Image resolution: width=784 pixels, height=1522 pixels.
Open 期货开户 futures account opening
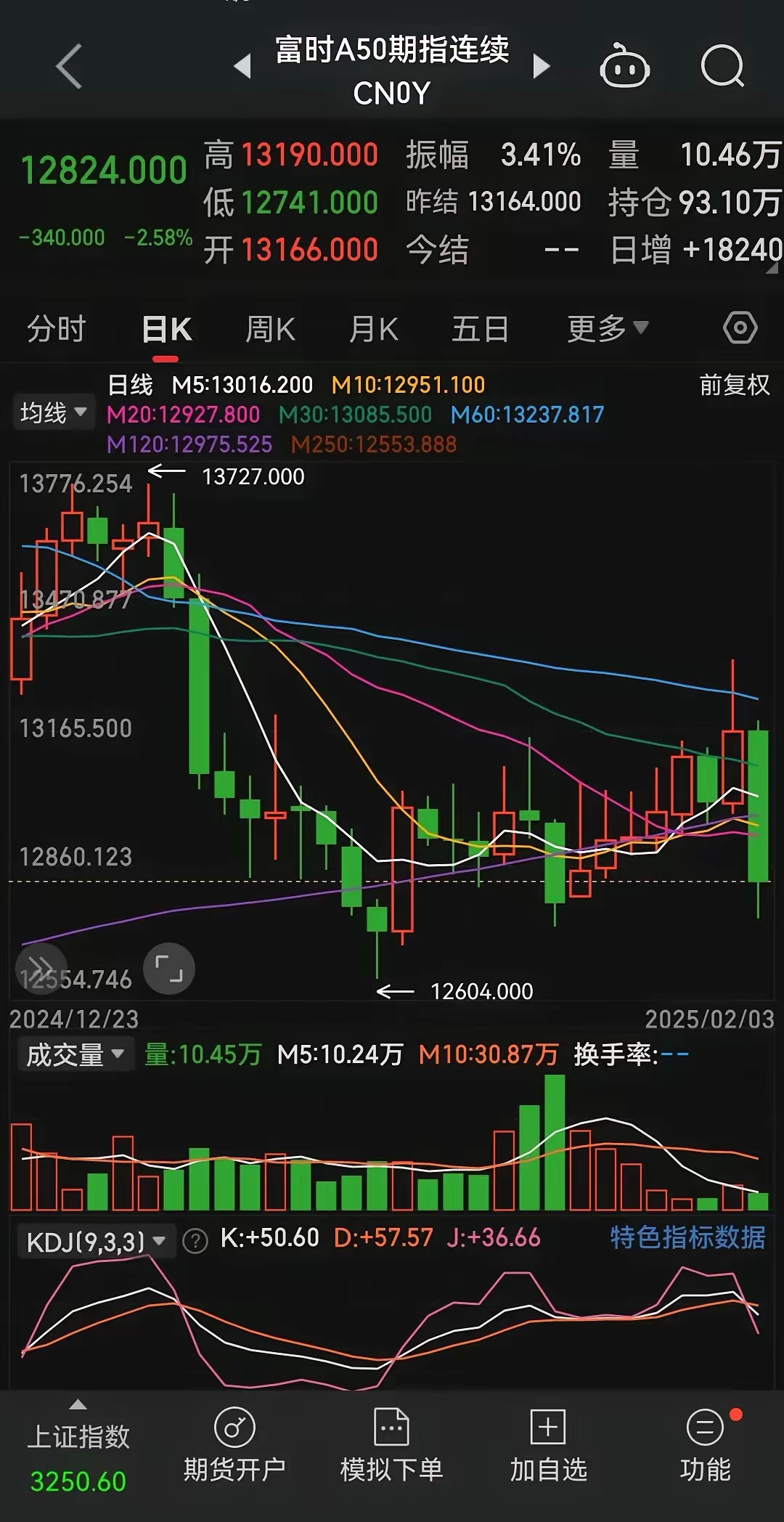point(233,1449)
